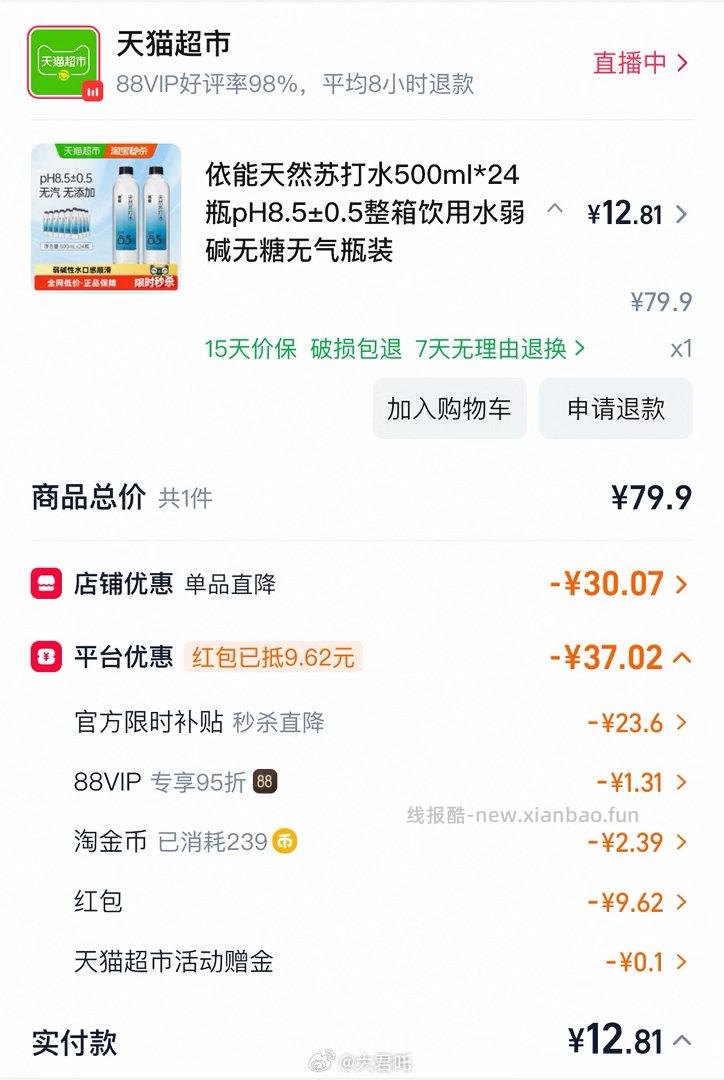
Task: Click the soda water product thumbnail
Action: (106, 216)
